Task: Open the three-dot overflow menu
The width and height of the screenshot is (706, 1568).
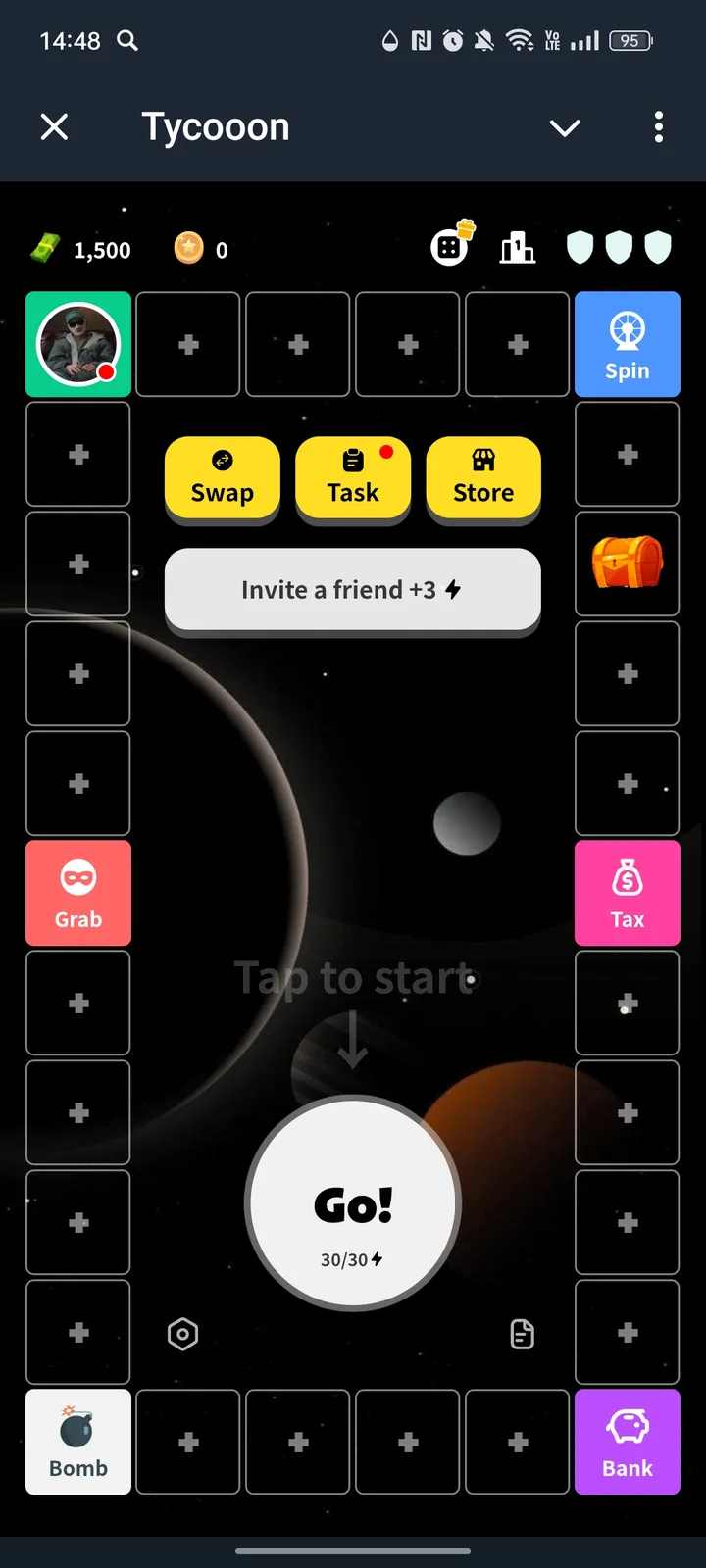Action: click(x=658, y=126)
